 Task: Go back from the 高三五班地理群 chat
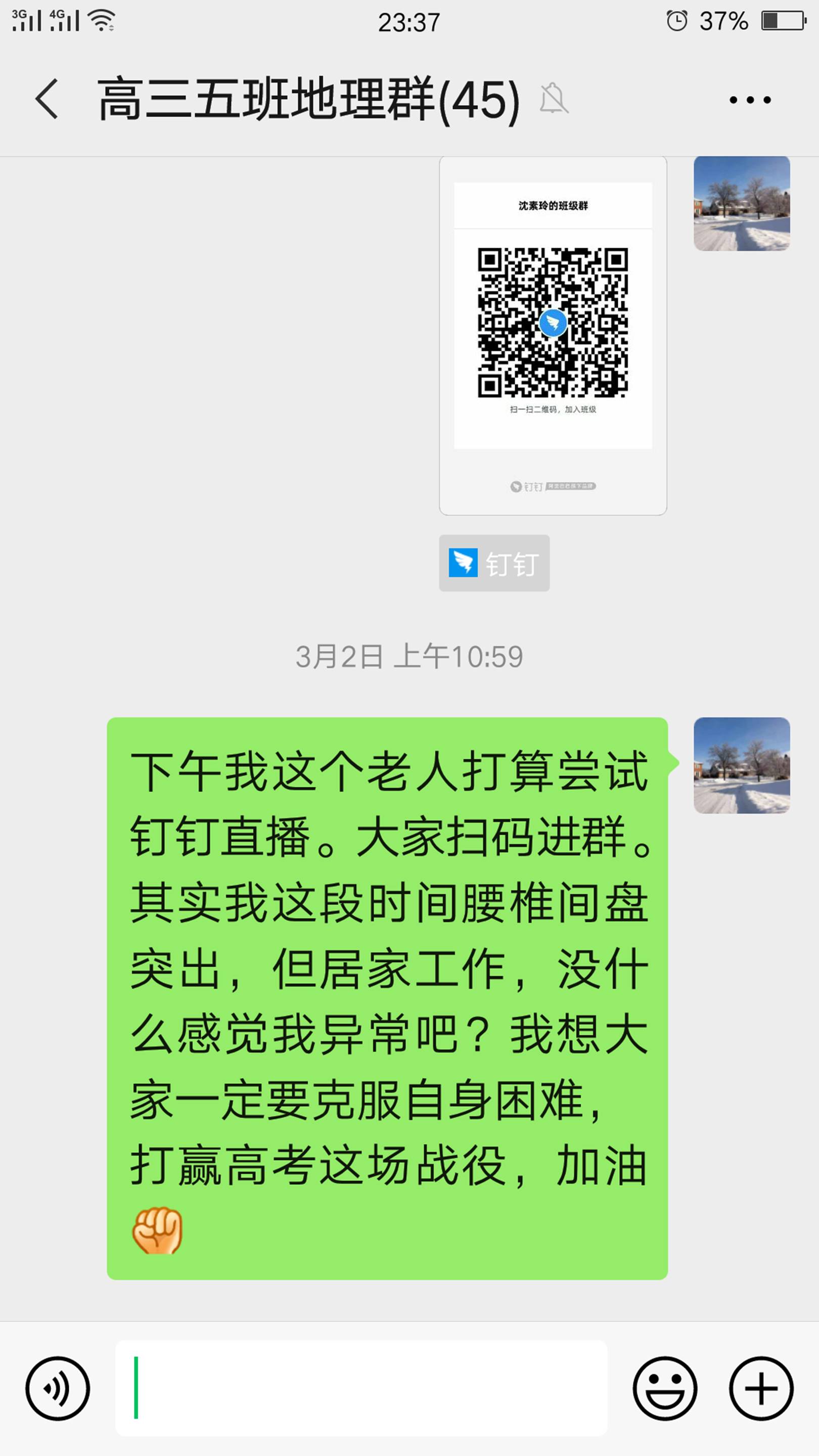point(47,100)
